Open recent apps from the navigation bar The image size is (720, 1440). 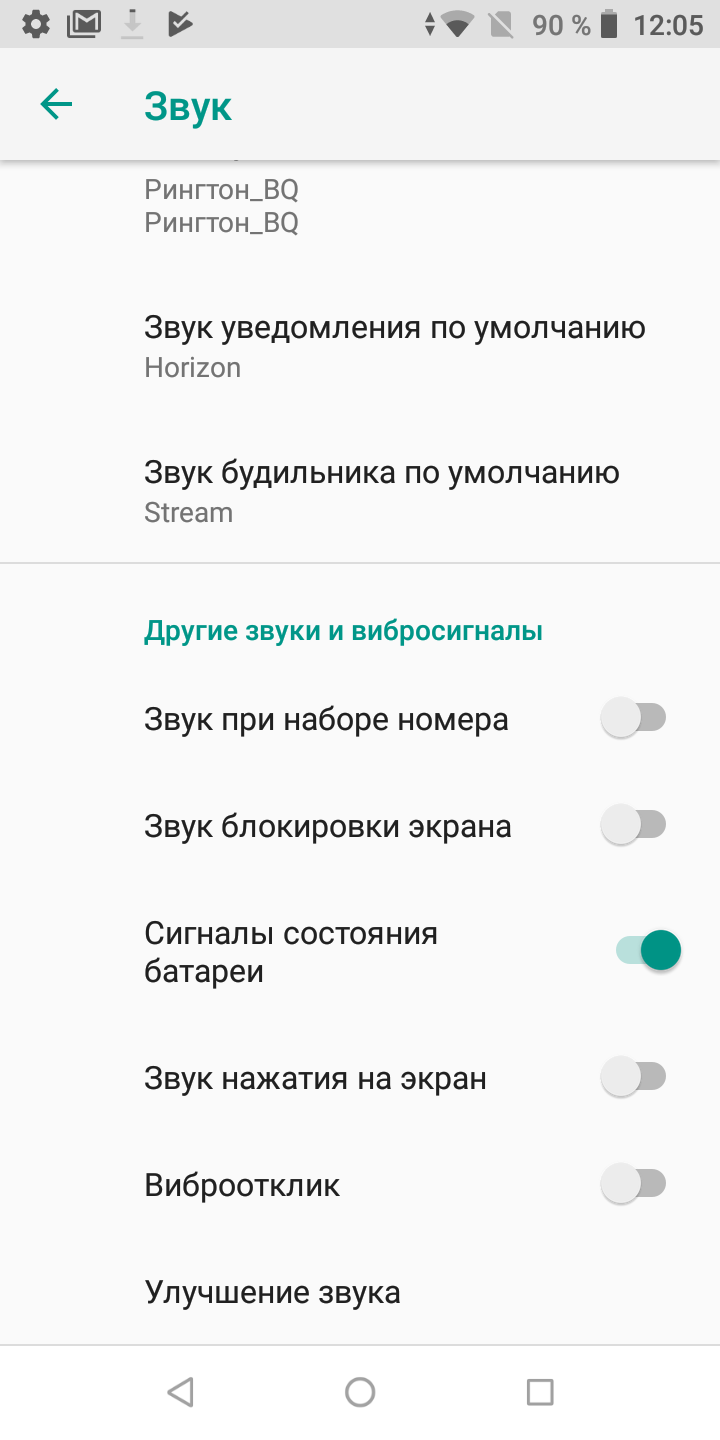(540, 1392)
